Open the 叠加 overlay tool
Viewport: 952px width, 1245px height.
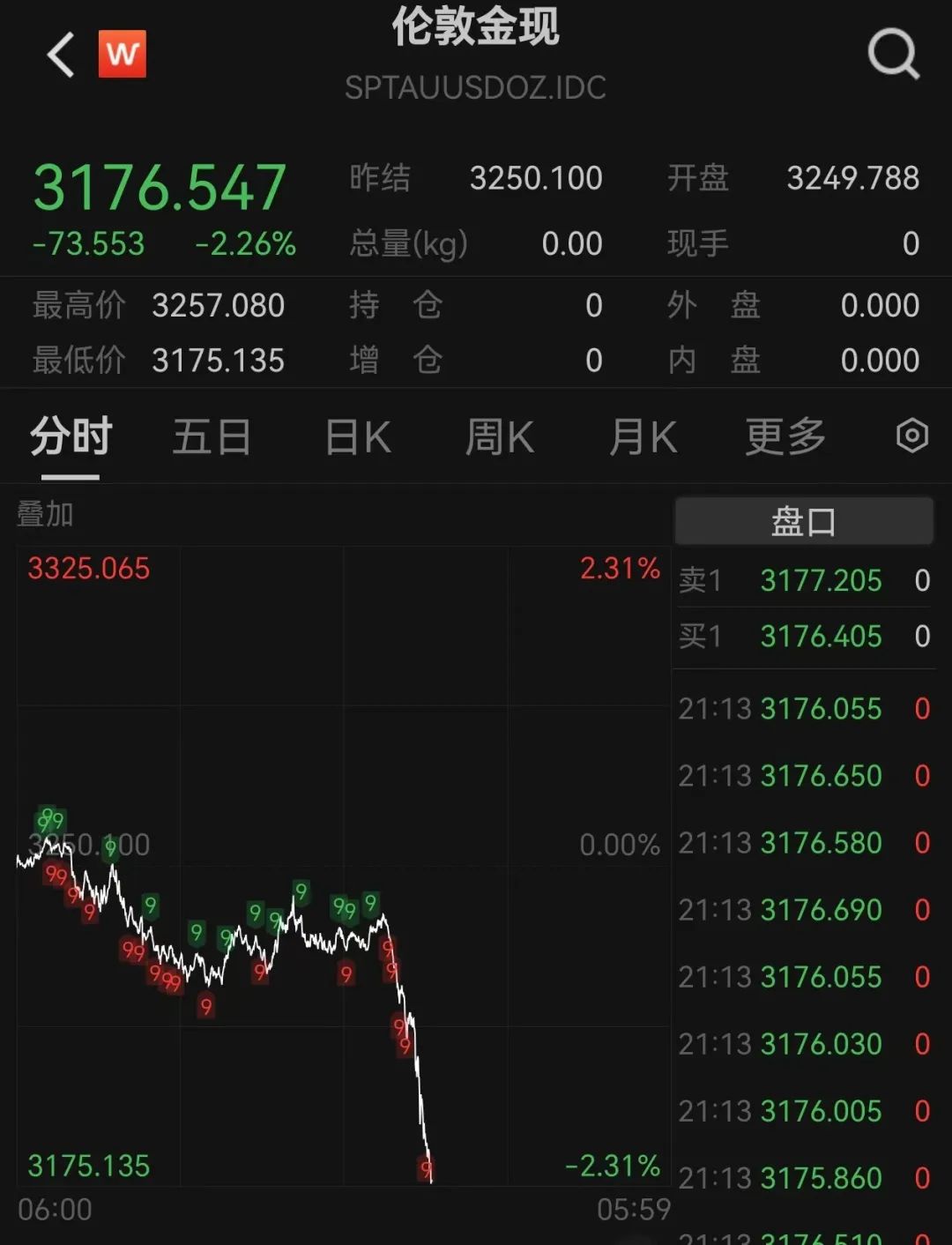point(42,514)
